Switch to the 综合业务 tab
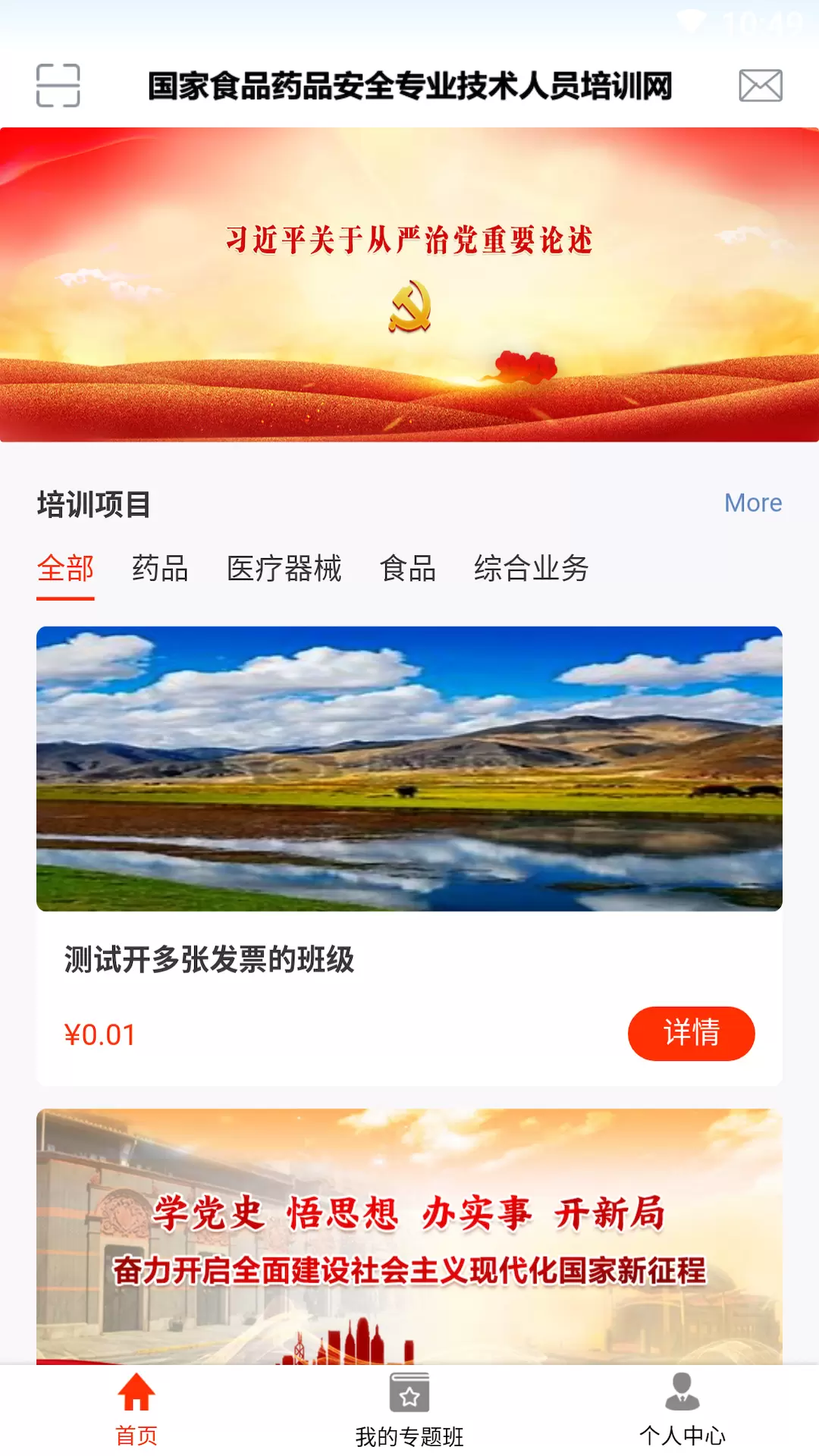This screenshot has width=819, height=1456. coord(532,569)
